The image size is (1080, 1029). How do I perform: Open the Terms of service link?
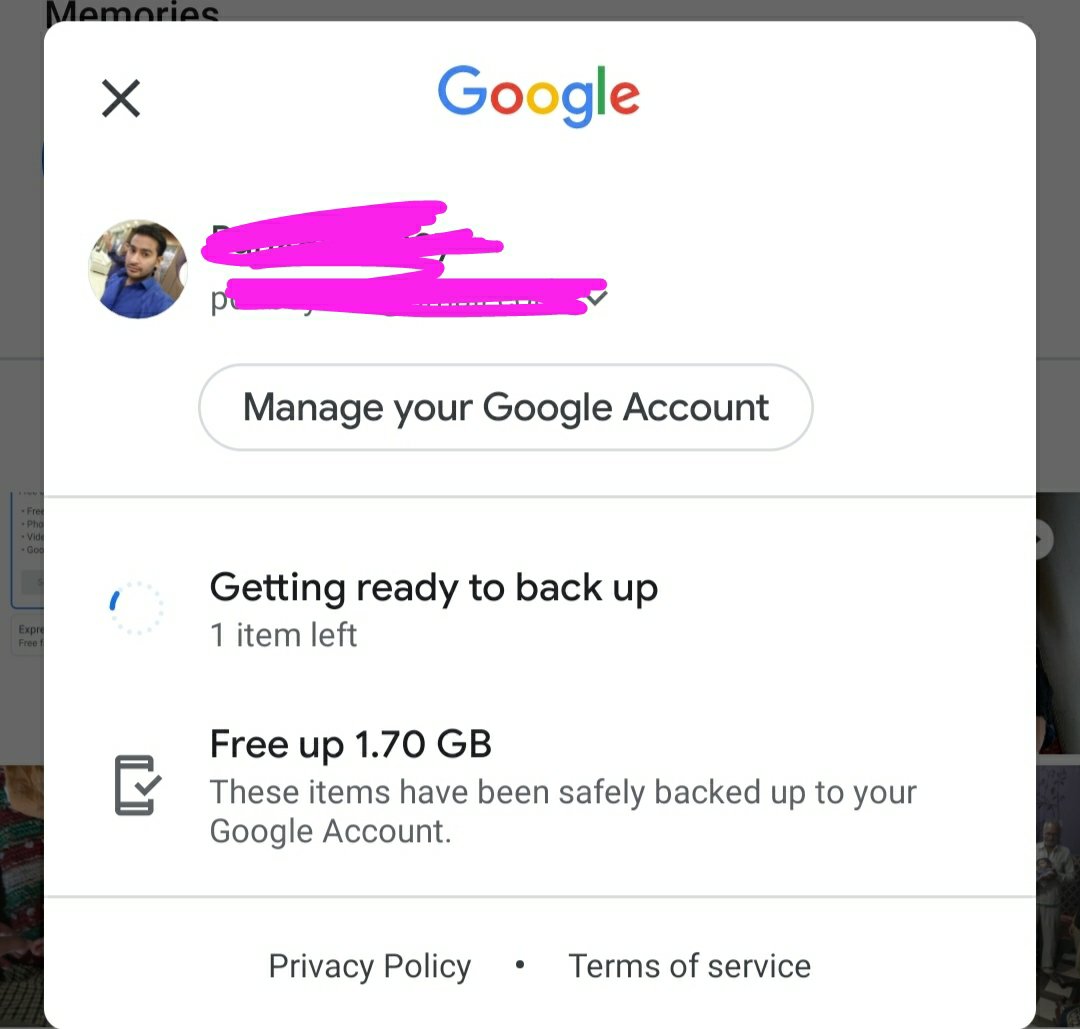coord(689,966)
